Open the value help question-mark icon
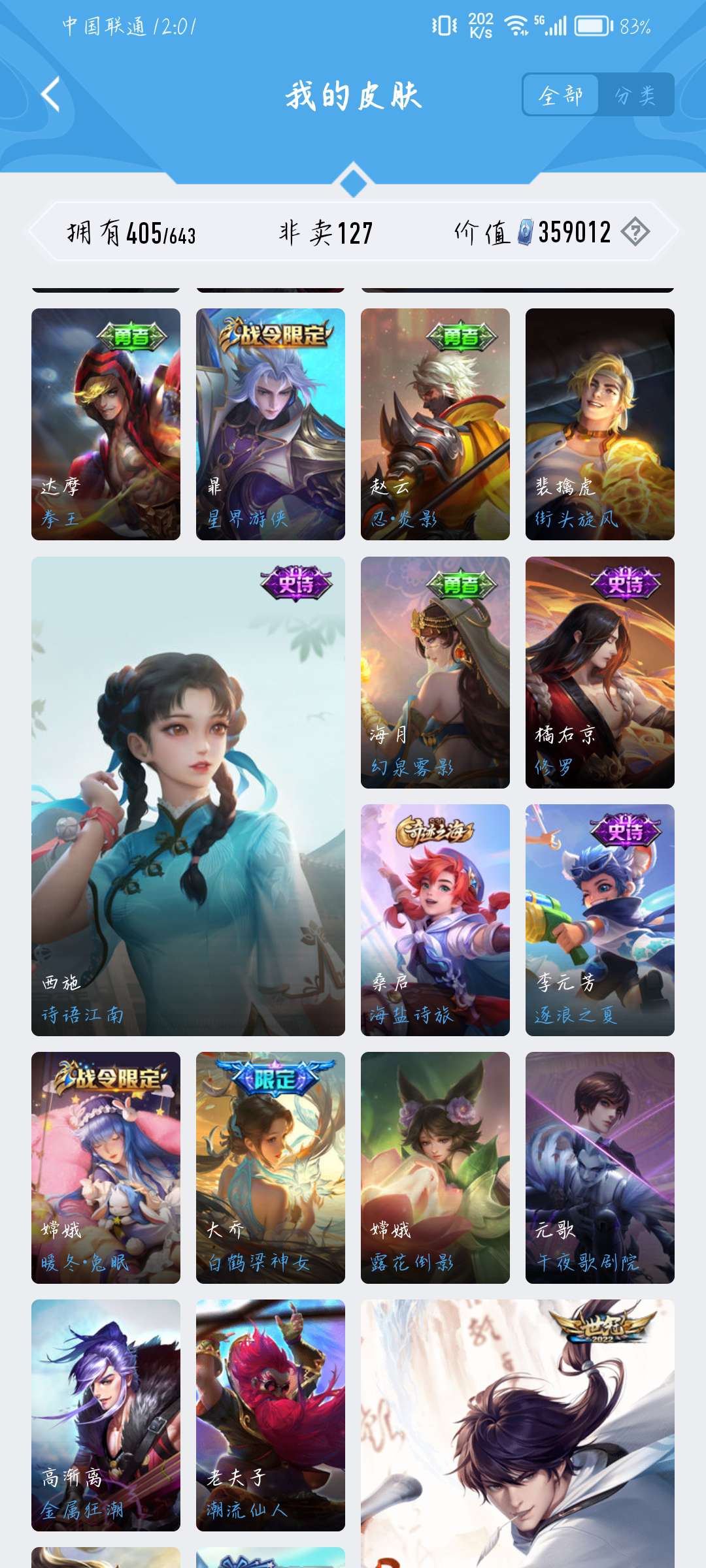Screen dimensions: 706x1568 (635, 232)
